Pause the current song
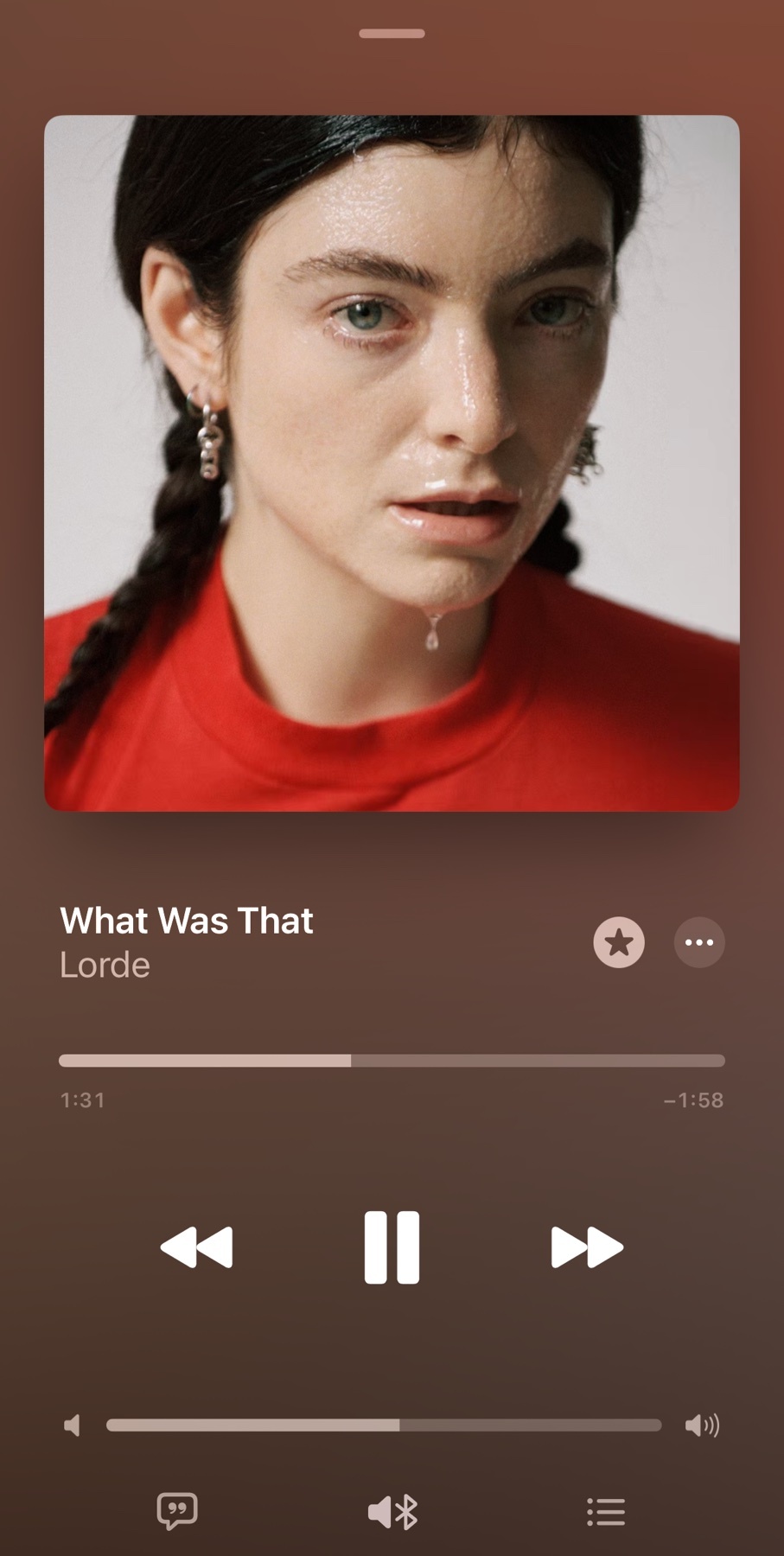 coord(392,1247)
